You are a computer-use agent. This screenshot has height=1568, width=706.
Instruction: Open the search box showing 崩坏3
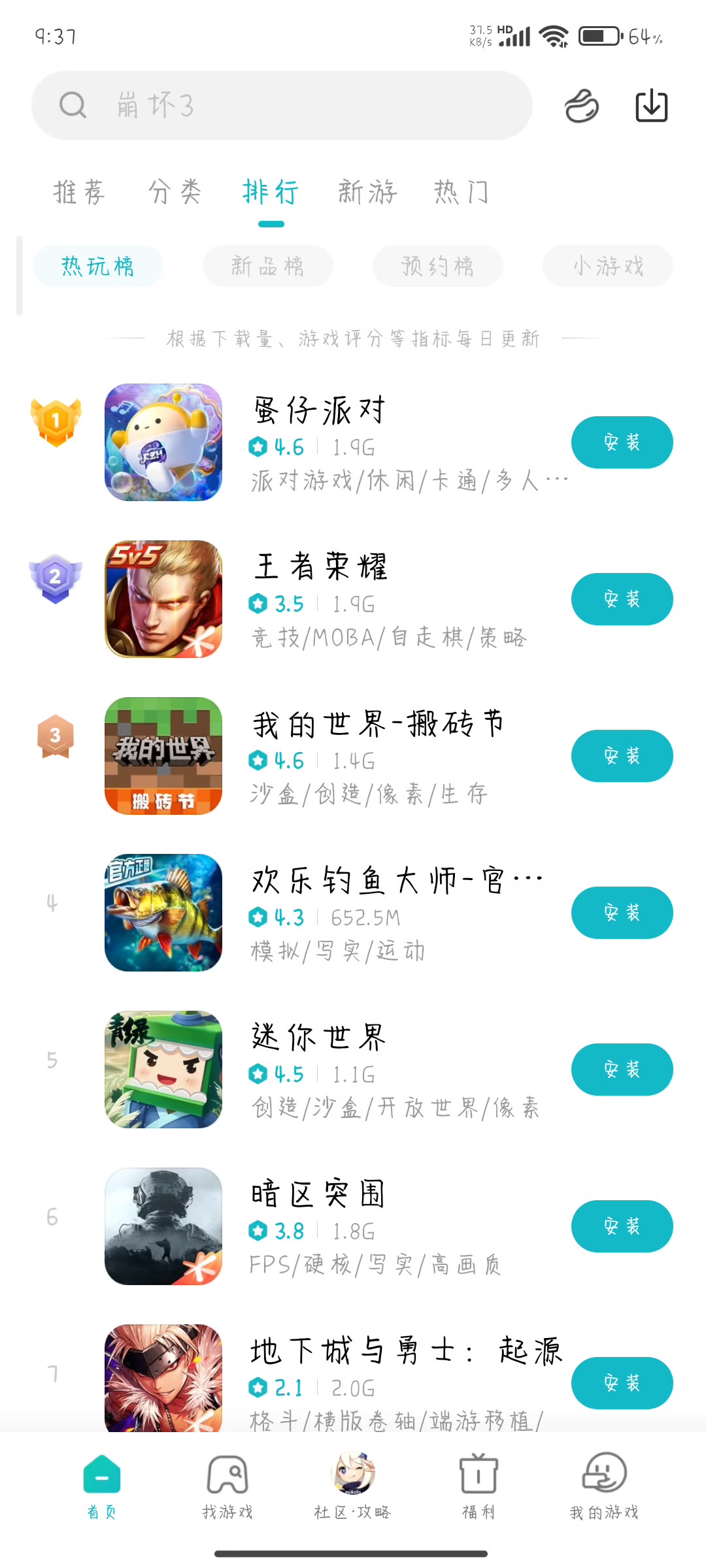[281, 105]
